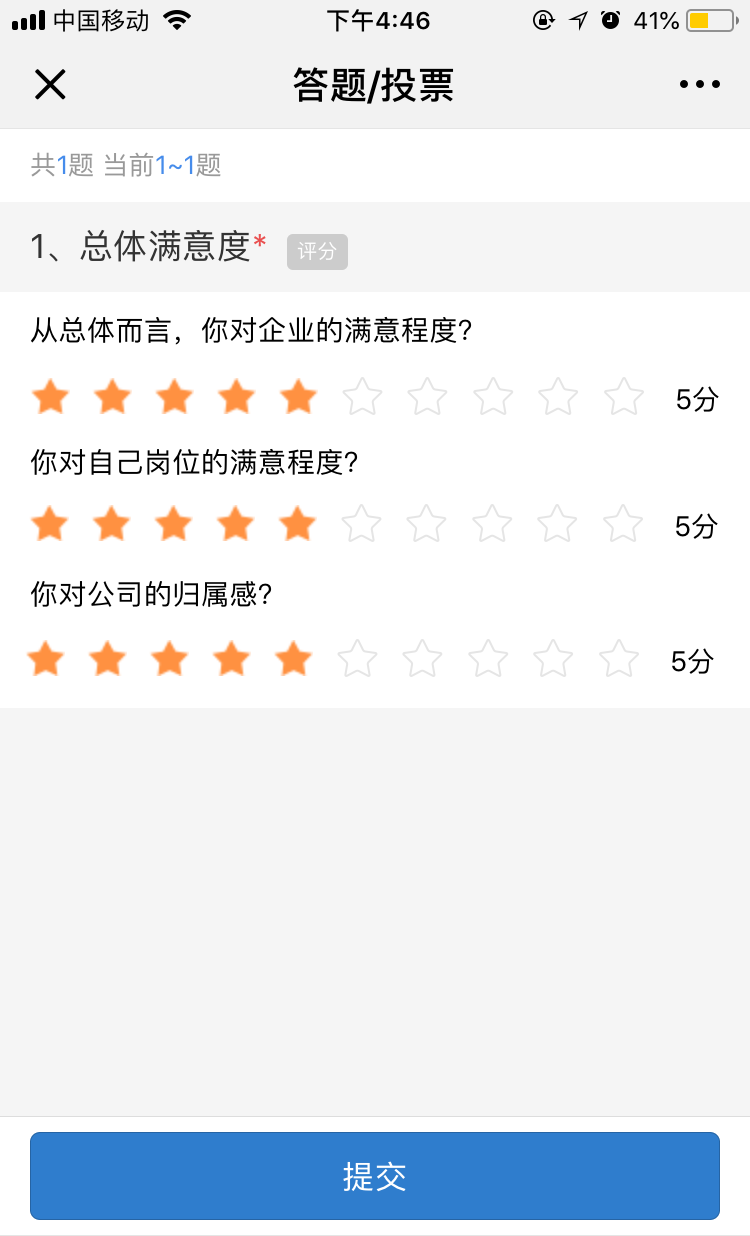Give 公司归属感 the tenth star
Screen dimensions: 750x1236
coord(619,658)
